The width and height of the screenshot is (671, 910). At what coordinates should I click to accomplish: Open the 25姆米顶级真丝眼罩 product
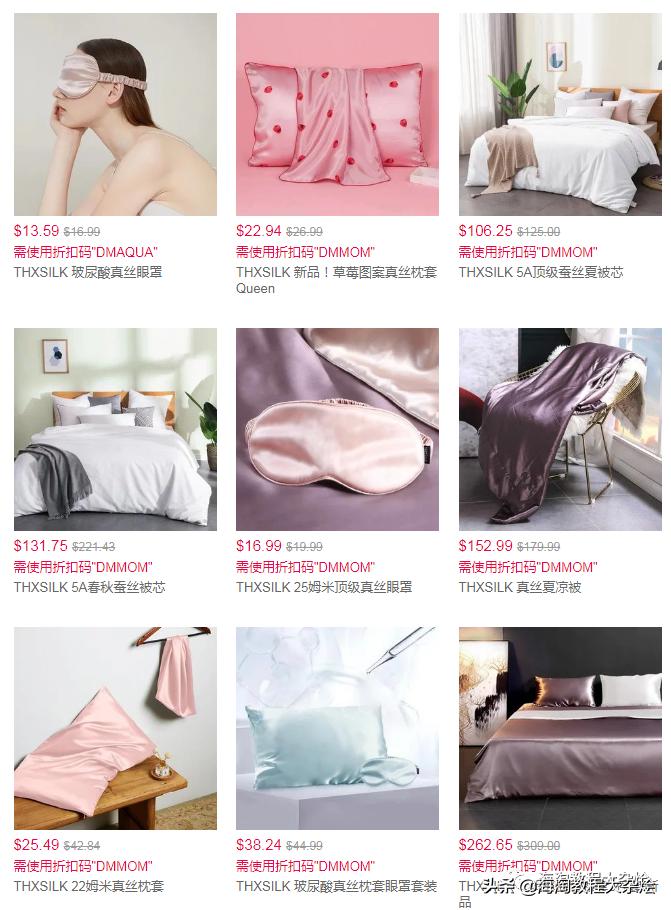[x=337, y=429]
